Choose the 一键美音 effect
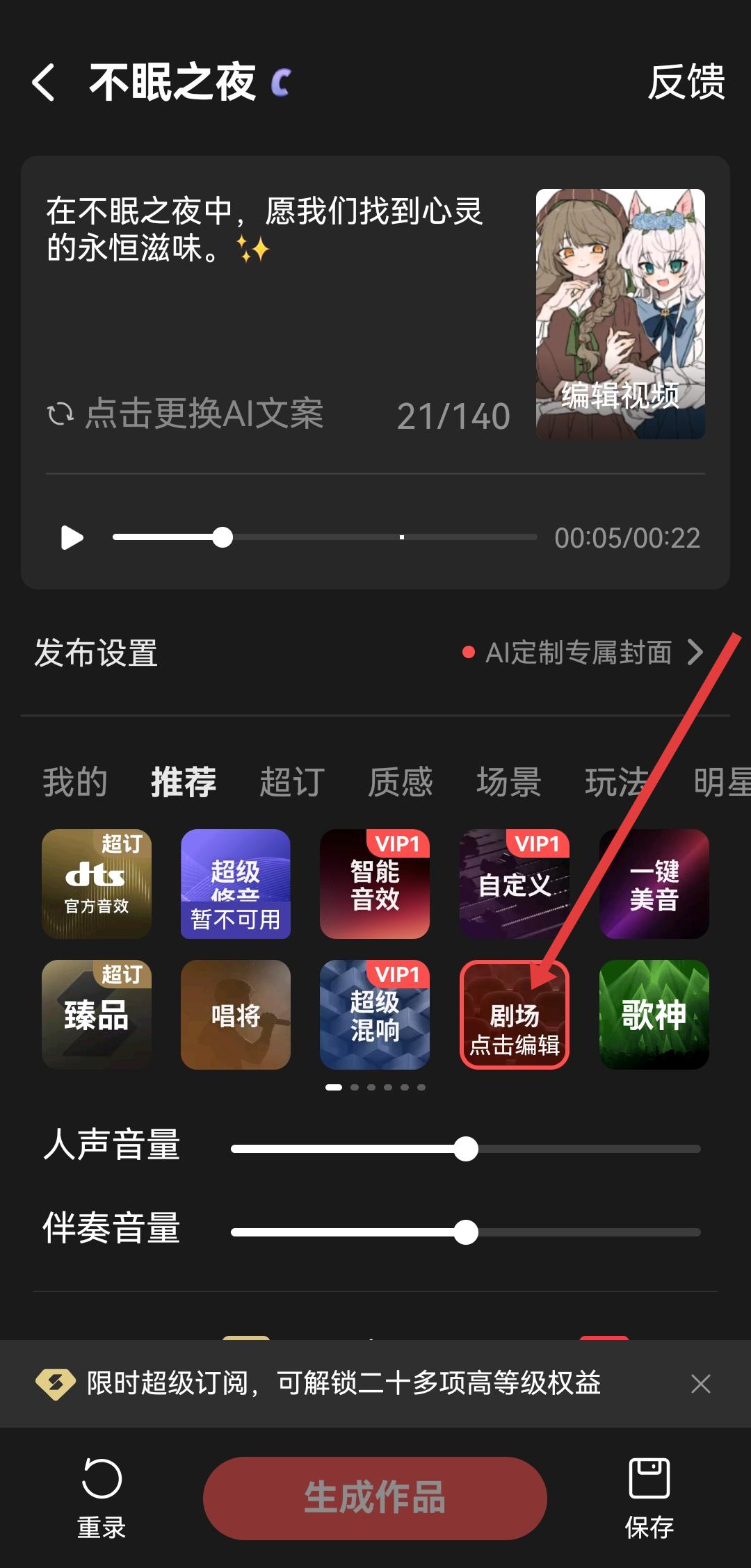The image size is (751, 1568). [654, 884]
